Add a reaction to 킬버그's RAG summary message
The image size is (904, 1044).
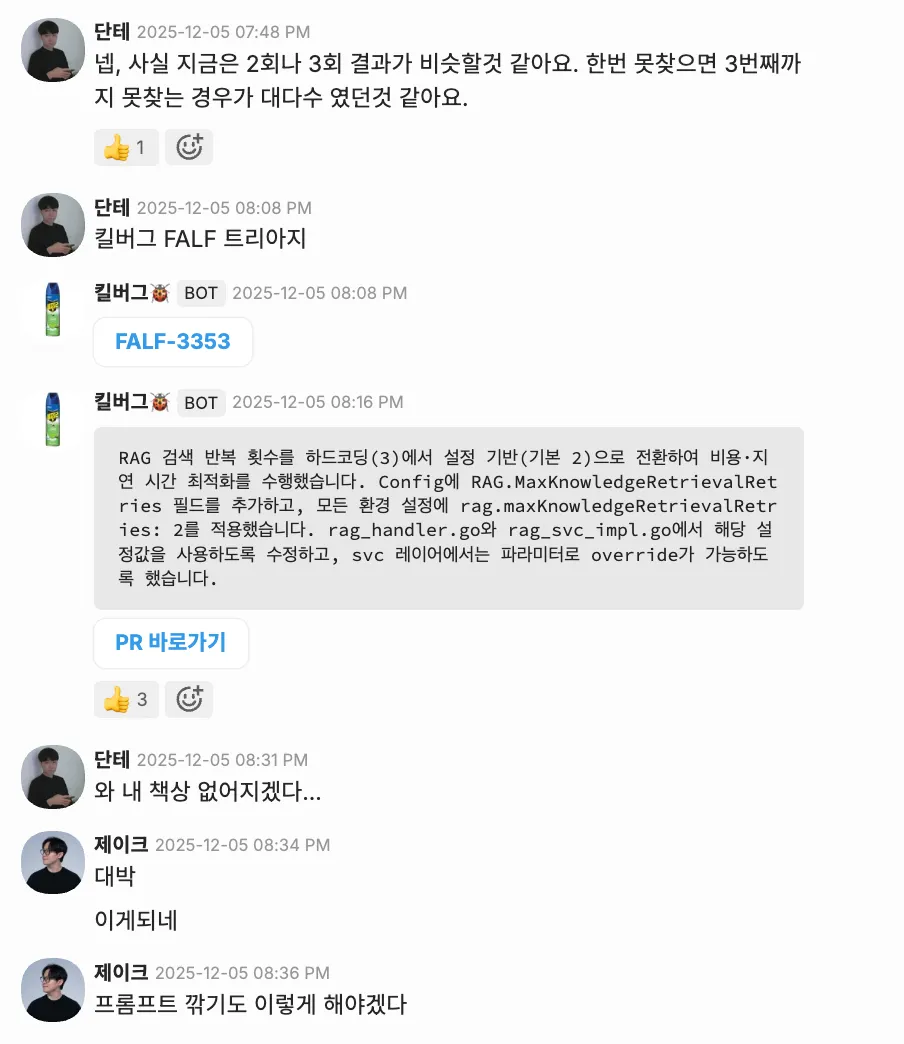tap(189, 699)
